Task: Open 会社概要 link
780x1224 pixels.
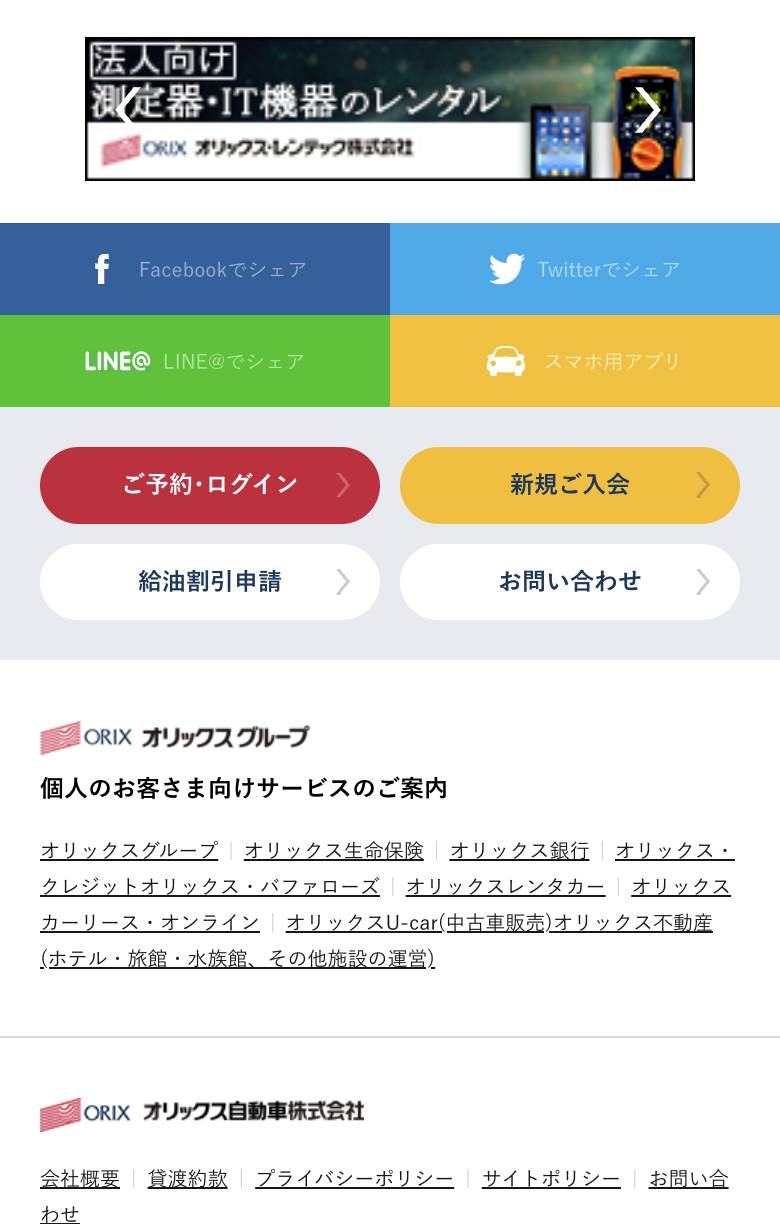Action: click(x=80, y=1178)
